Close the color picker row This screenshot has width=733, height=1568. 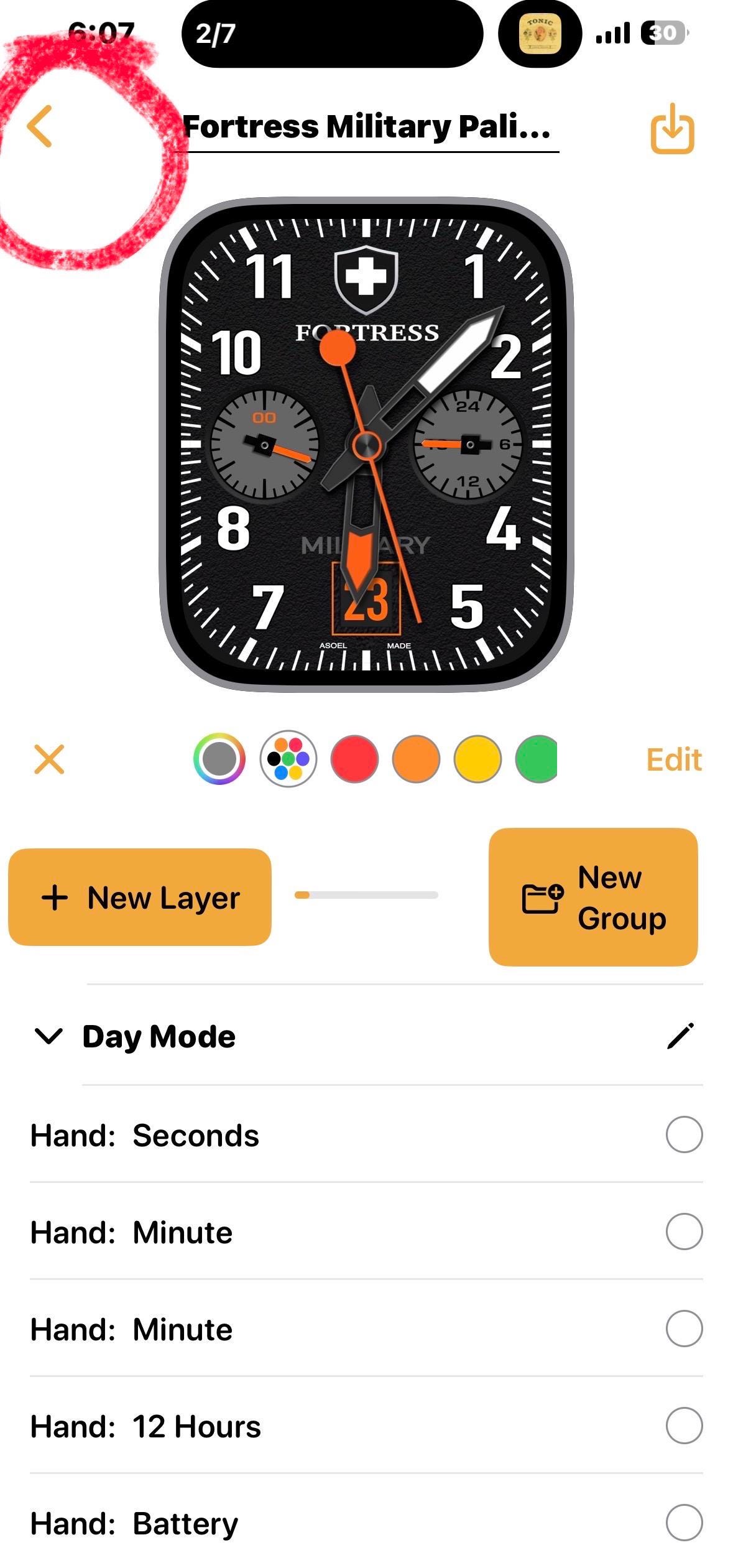coord(49,759)
